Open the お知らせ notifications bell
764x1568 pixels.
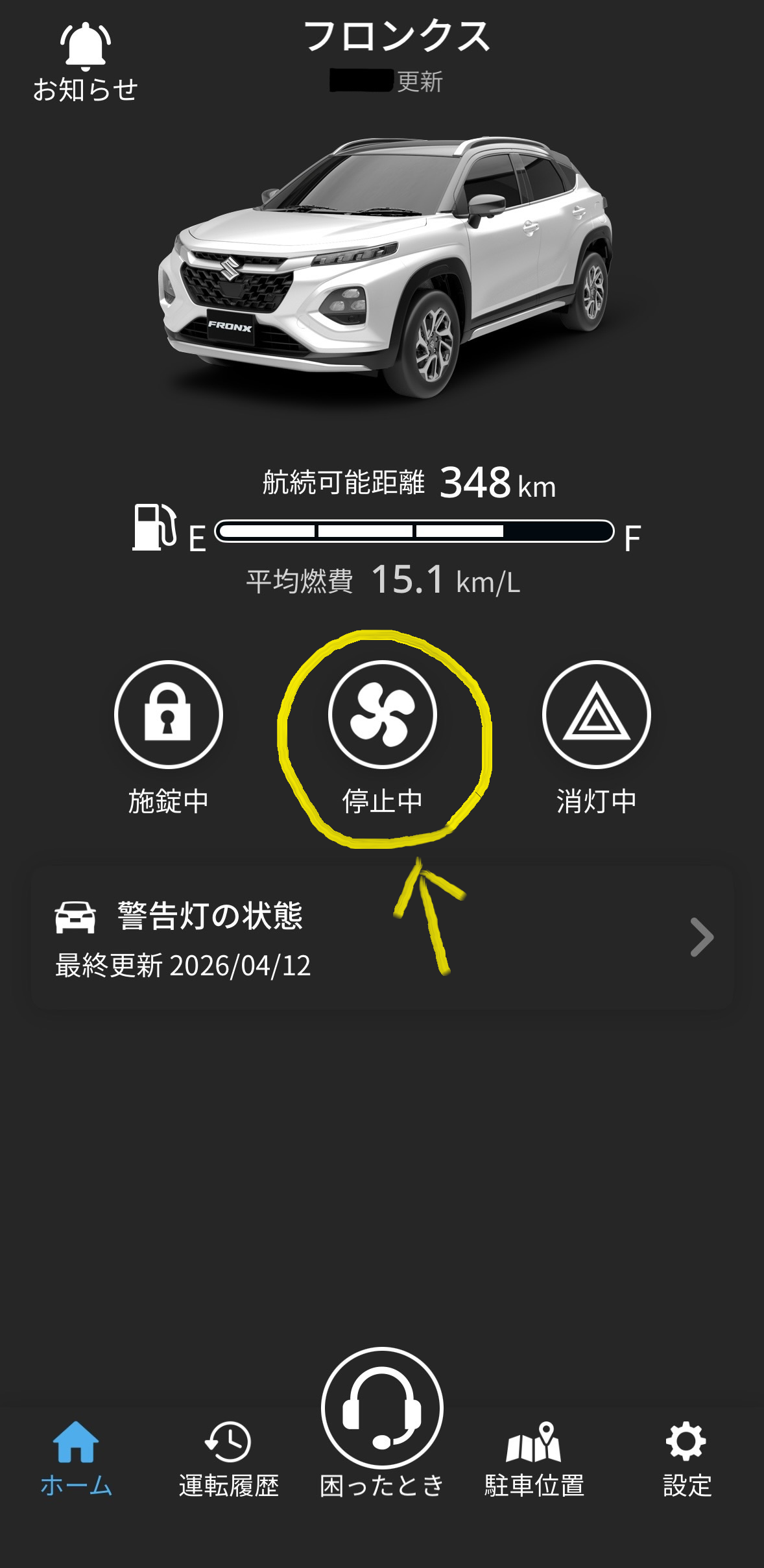pyautogui.click(x=85, y=62)
